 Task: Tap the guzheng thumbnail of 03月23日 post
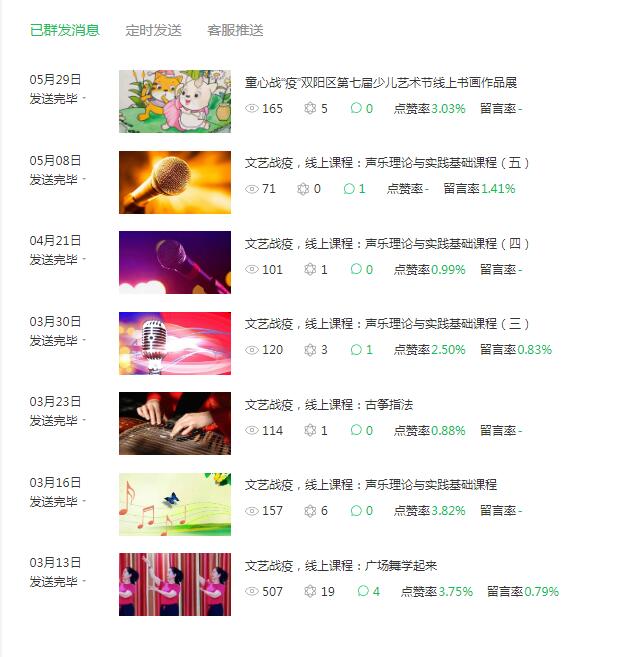click(x=174, y=423)
